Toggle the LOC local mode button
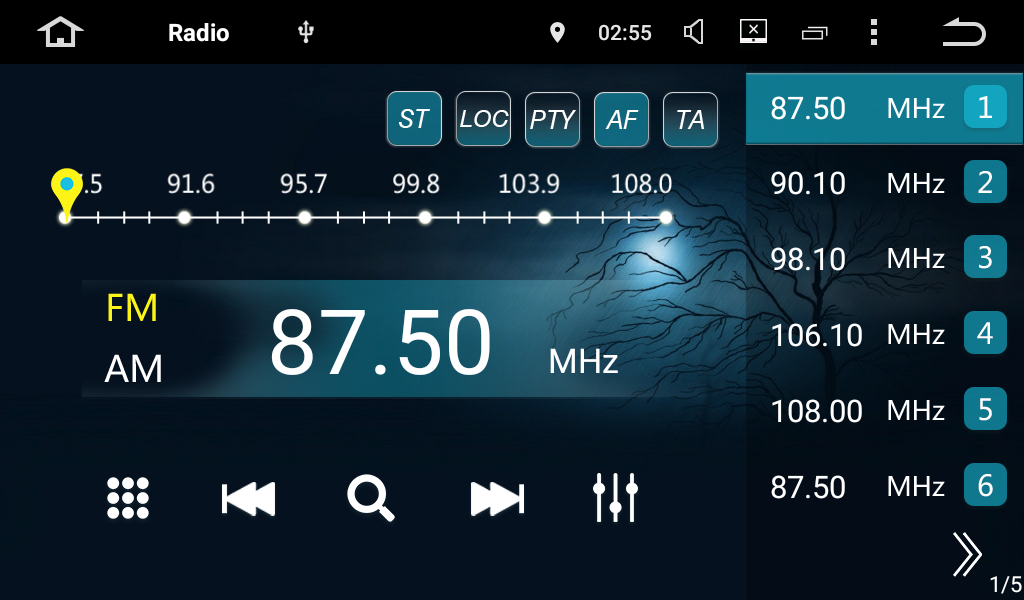Screen dimensions: 1024x600 click(x=483, y=119)
